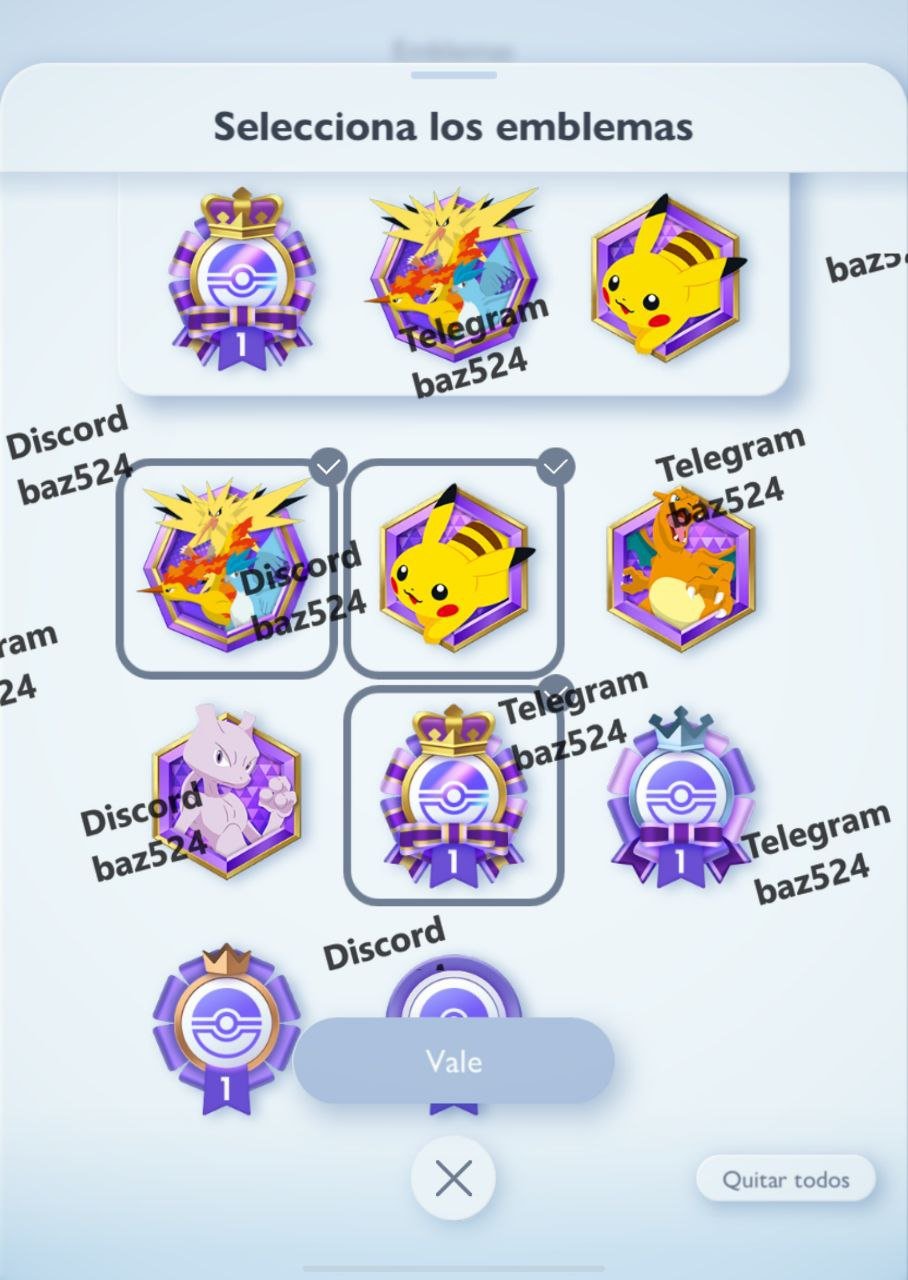This screenshot has width=908, height=1280.
Task: Deselect the checked Pikachu emblem
Action: pos(455,567)
